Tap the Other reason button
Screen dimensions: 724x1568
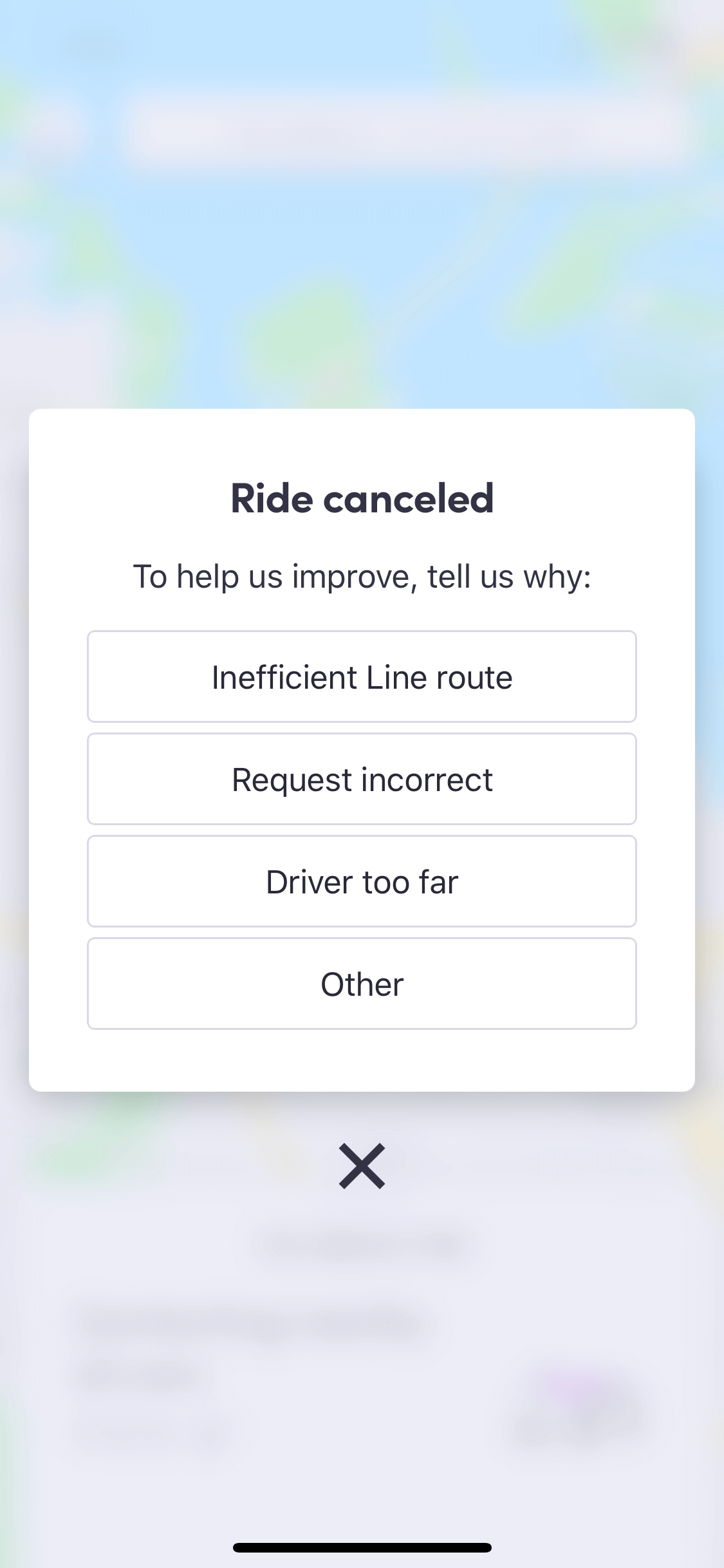362,984
